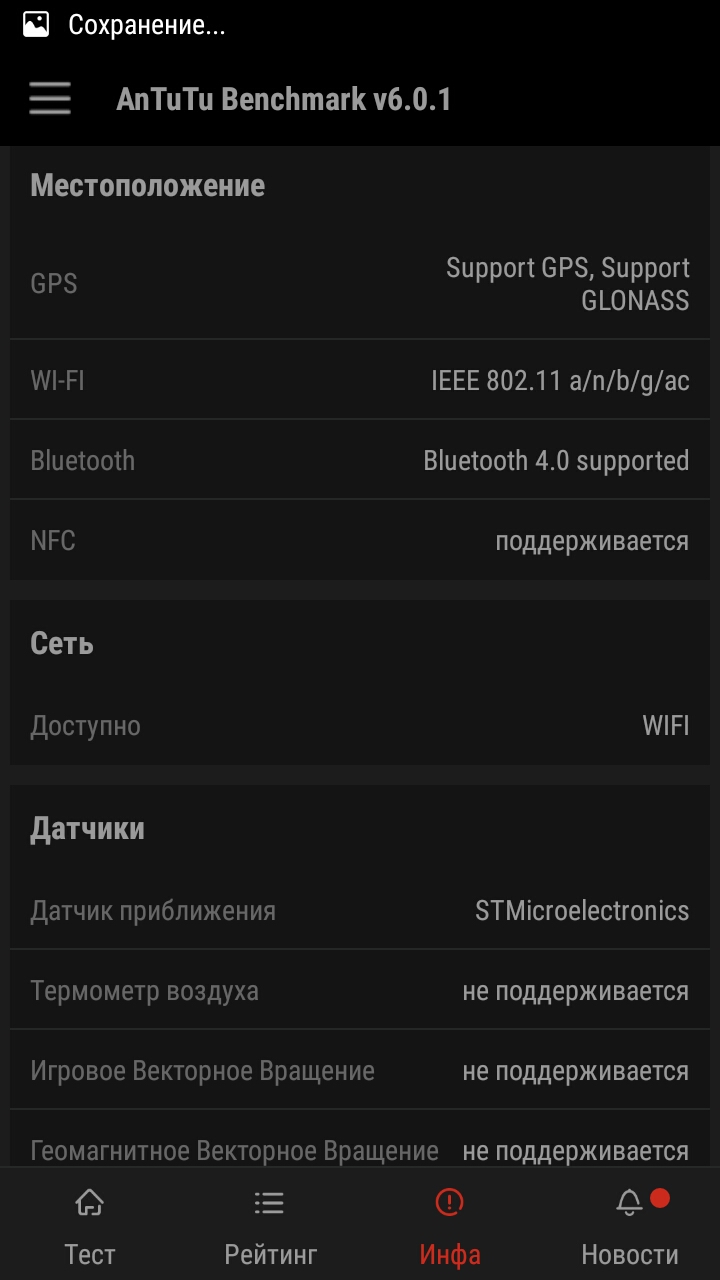Viewport: 720px width, 1280px height.
Task: Open the hamburger drawer menu
Action: (50, 99)
